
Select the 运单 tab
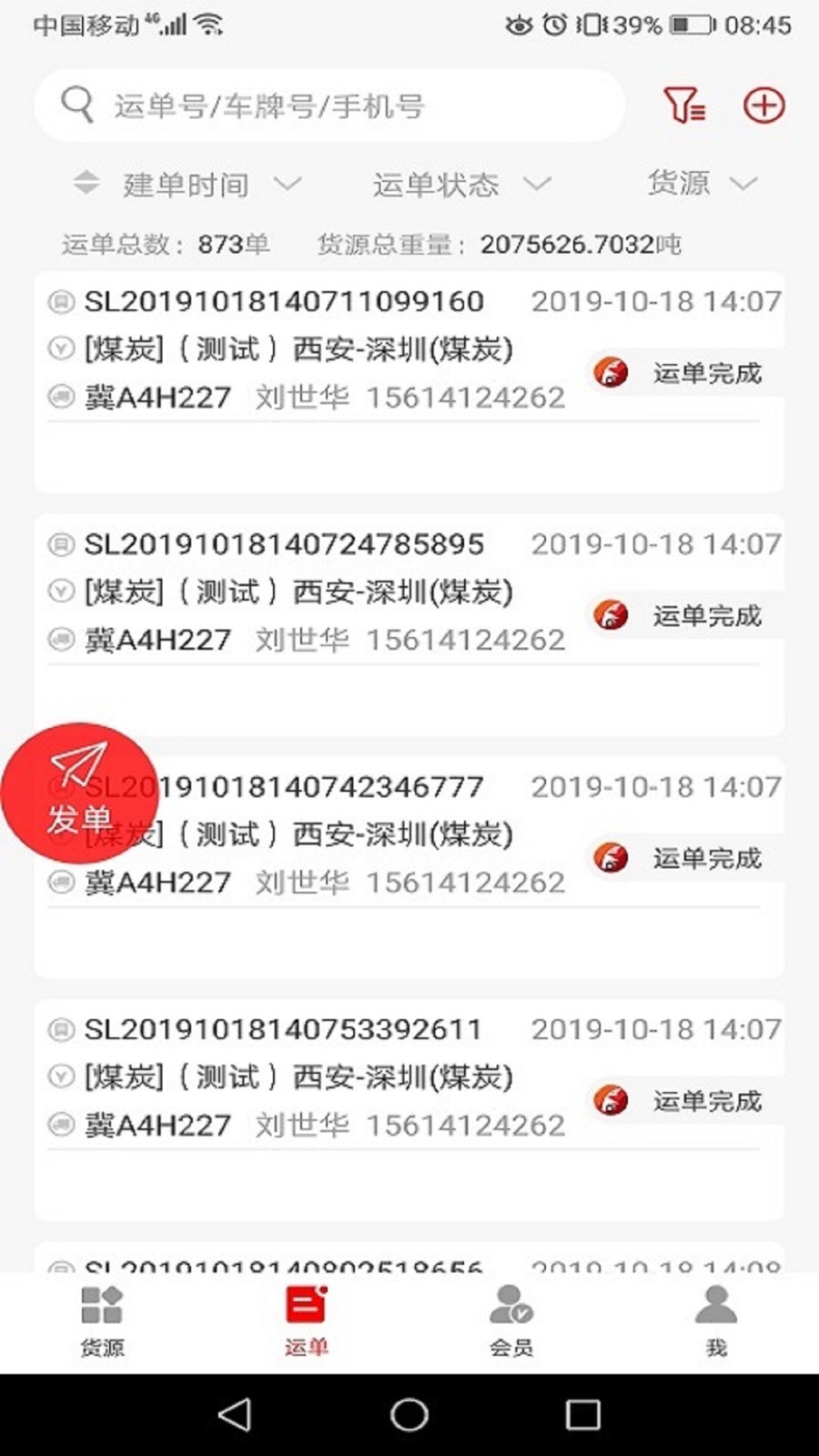(307, 1321)
